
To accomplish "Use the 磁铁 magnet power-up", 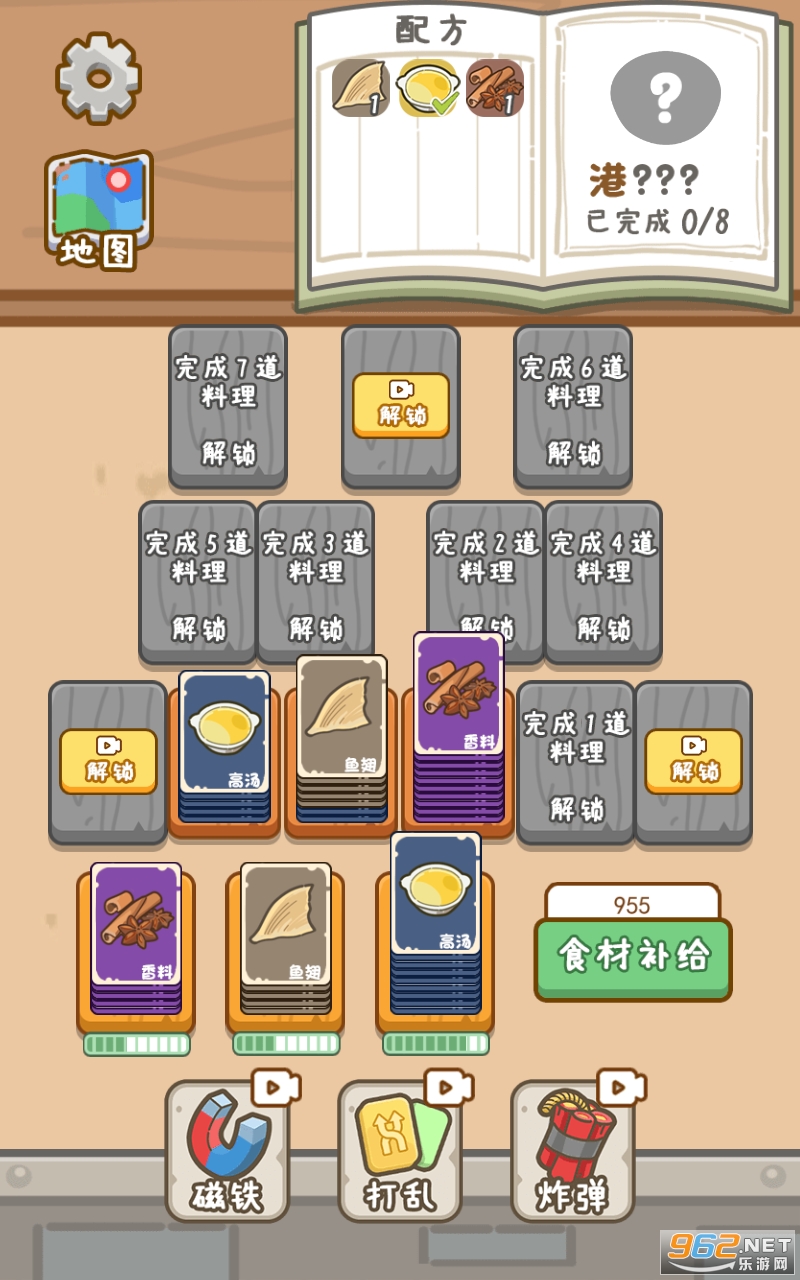I will tap(227, 1151).
